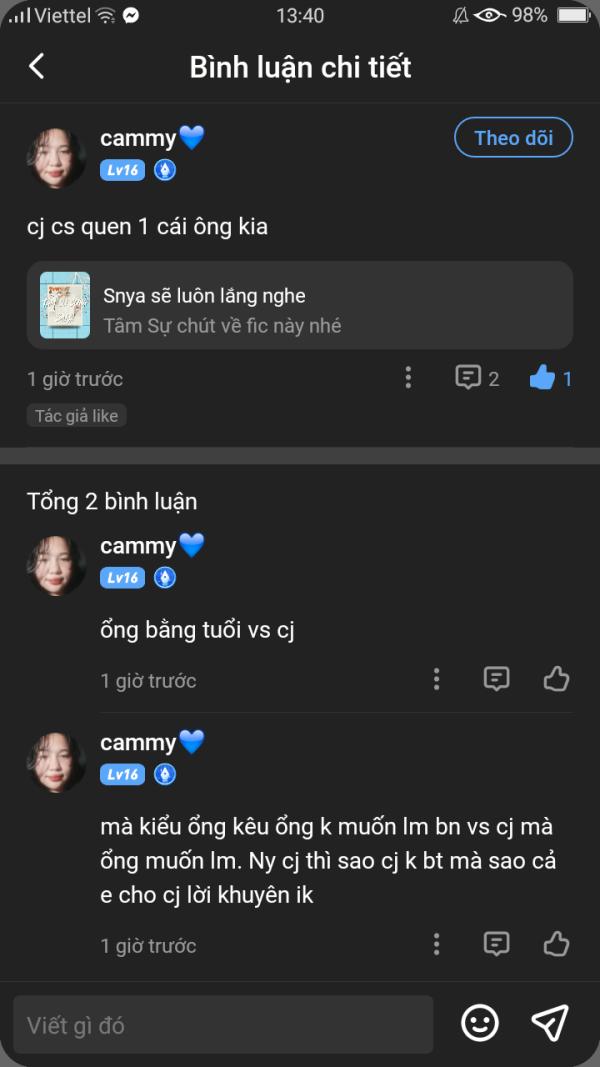
Task: Send the comment with paper plane icon
Action: click(550, 1022)
